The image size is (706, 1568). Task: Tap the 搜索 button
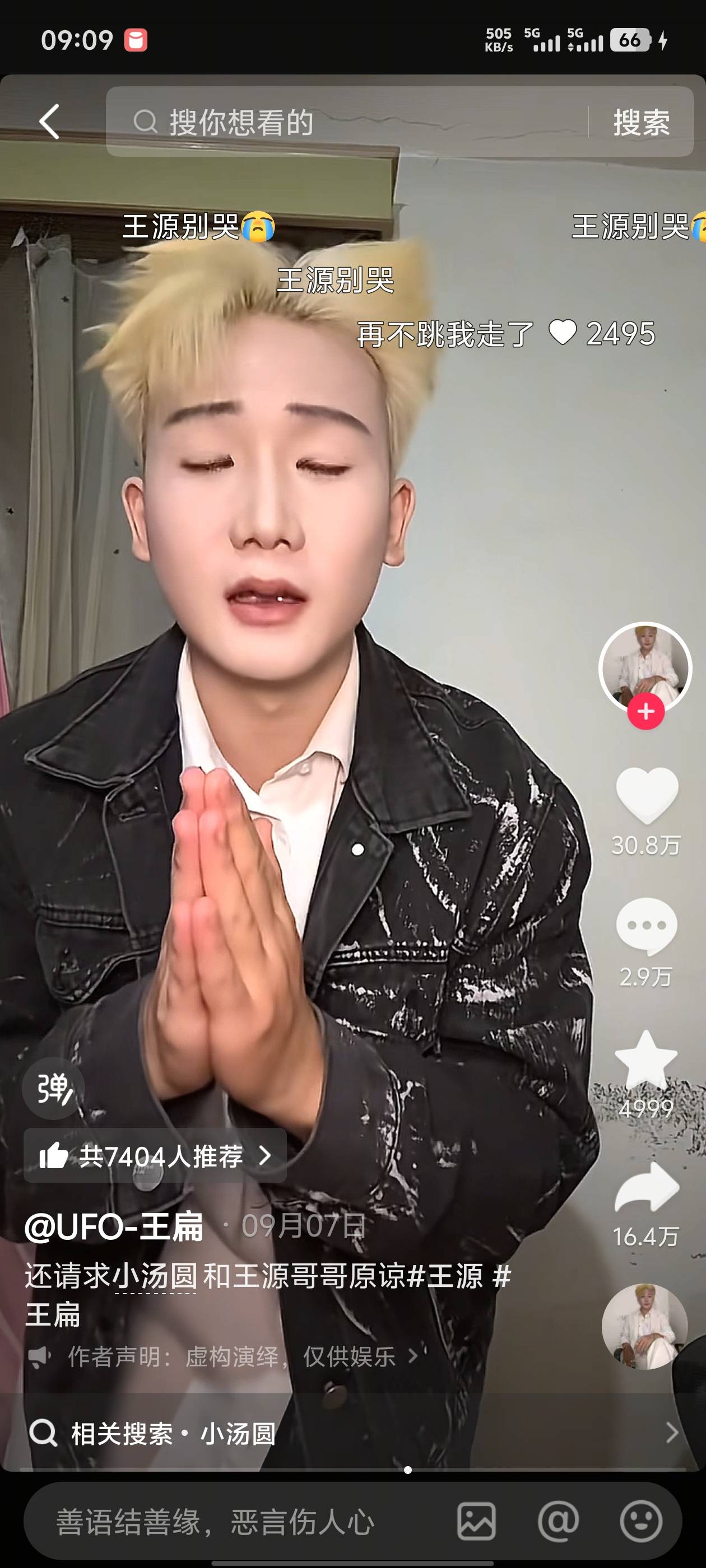point(641,122)
